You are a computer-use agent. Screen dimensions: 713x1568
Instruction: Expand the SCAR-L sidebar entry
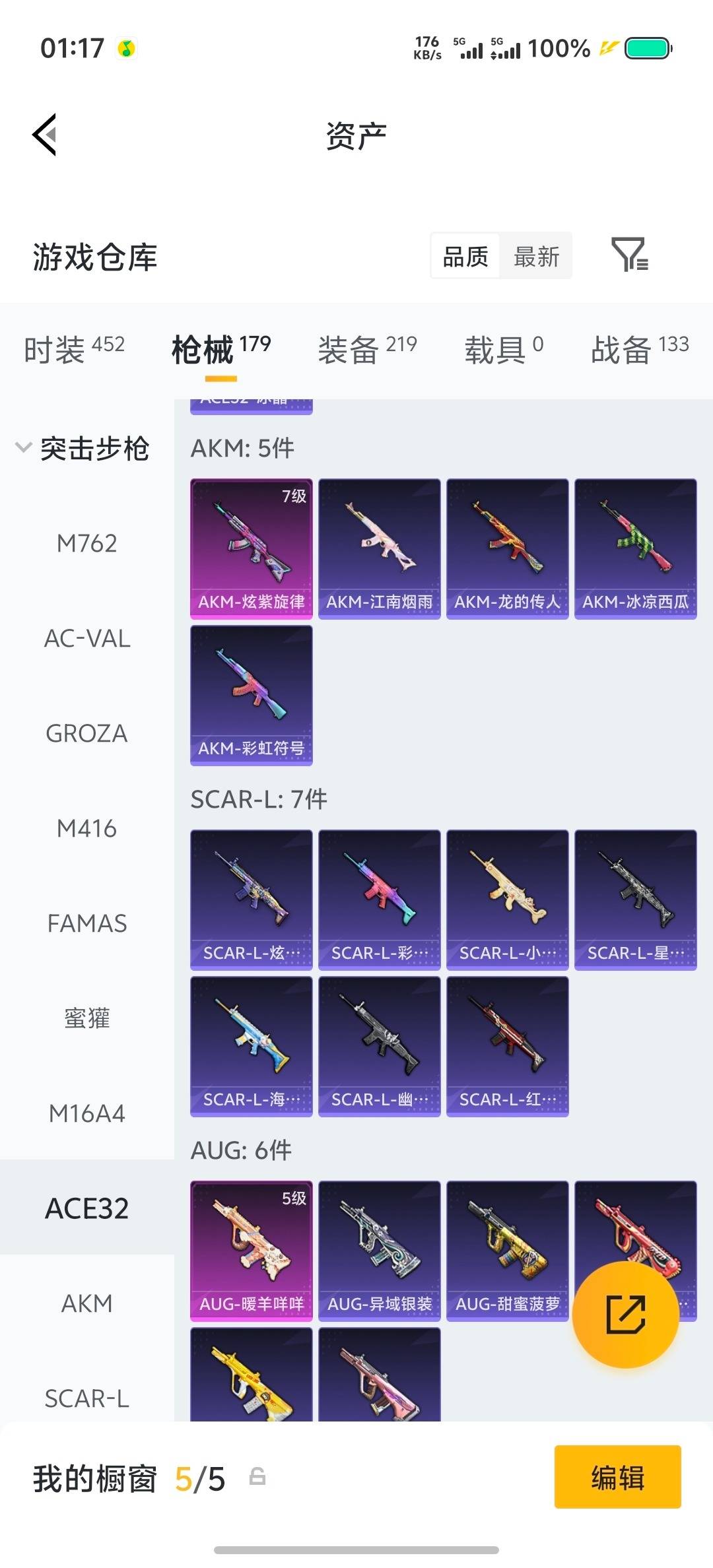tap(88, 1397)
